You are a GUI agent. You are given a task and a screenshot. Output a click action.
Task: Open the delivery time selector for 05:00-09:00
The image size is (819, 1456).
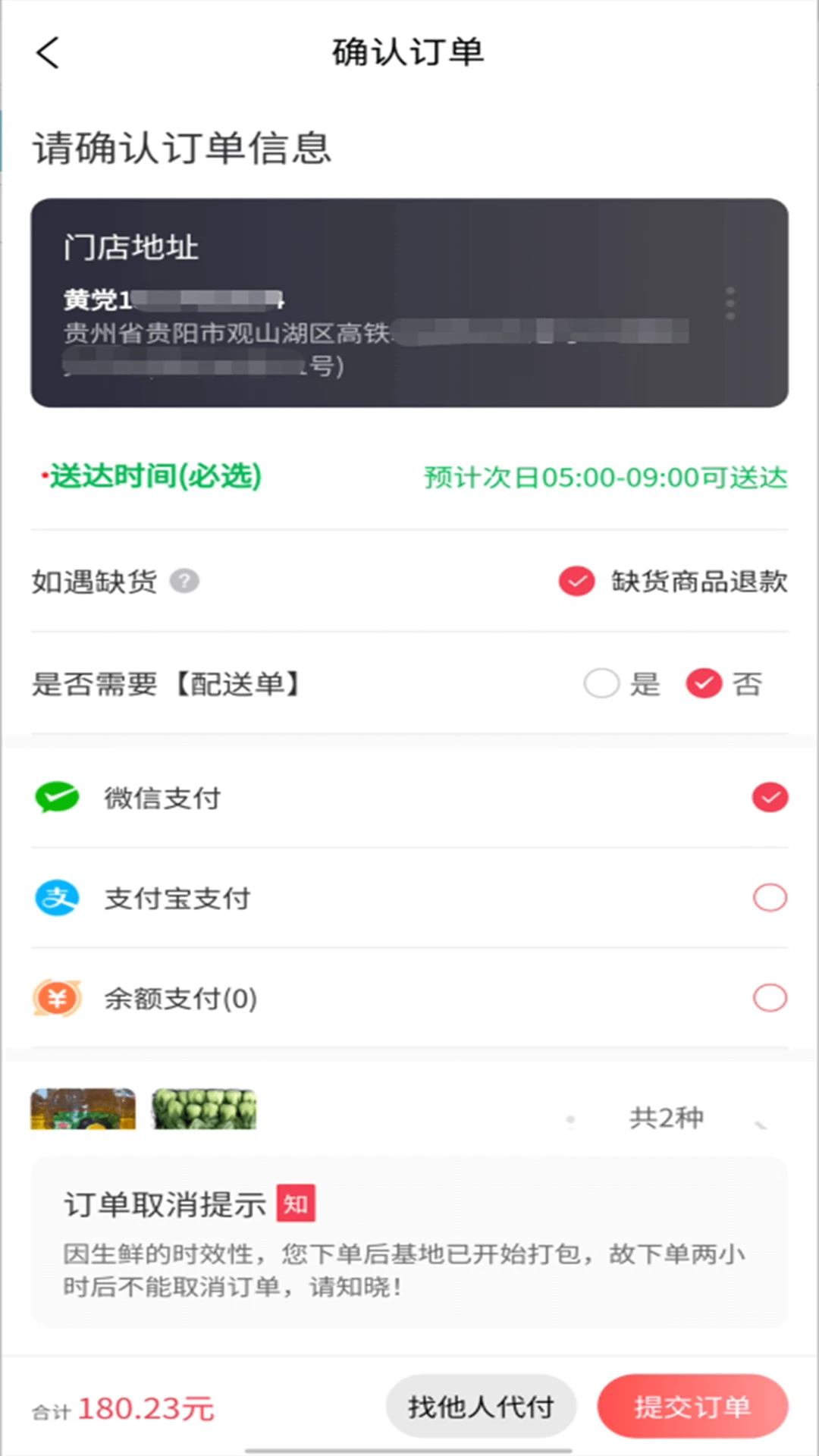[606, 478]
